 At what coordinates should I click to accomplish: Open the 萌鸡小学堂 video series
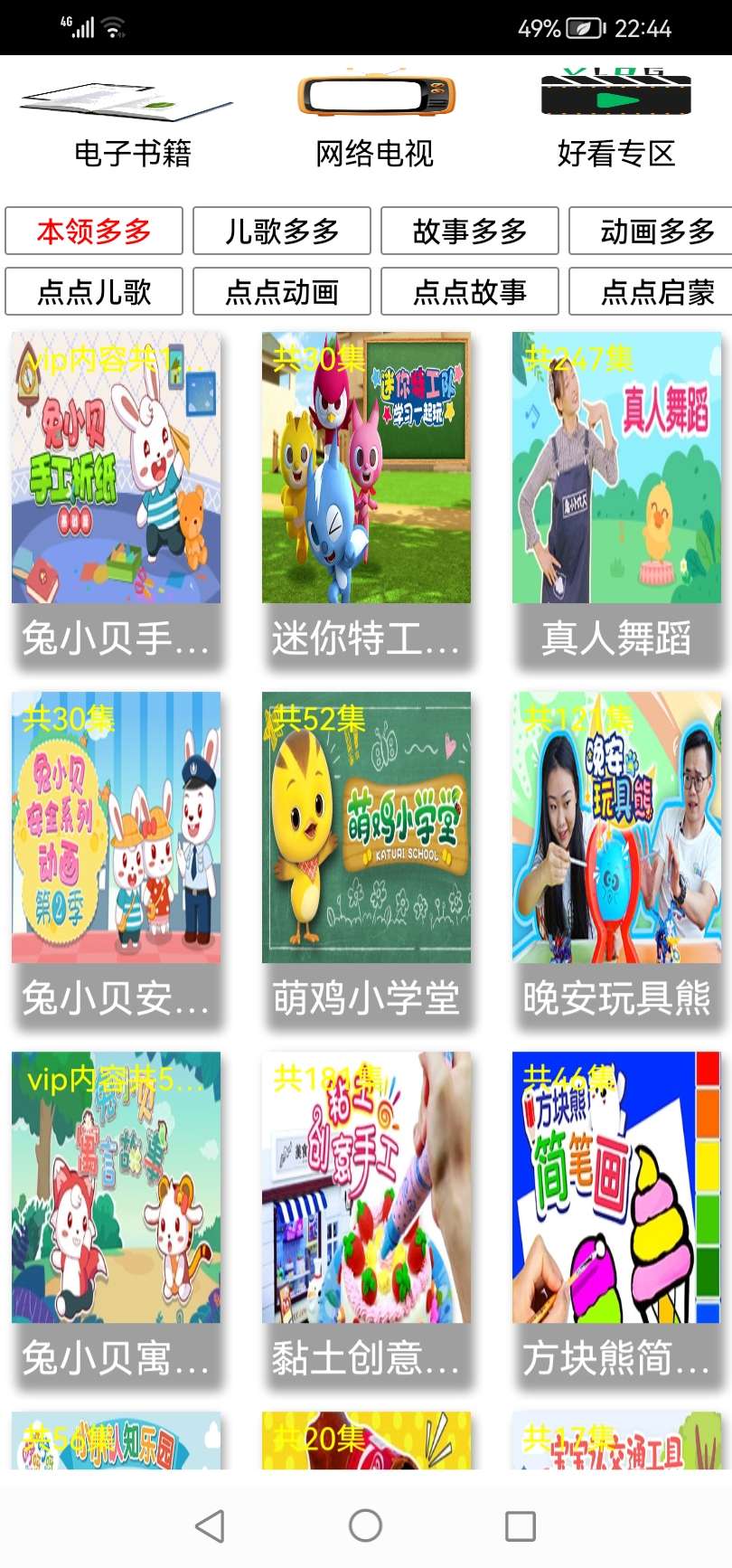click(x=366, y=857)
